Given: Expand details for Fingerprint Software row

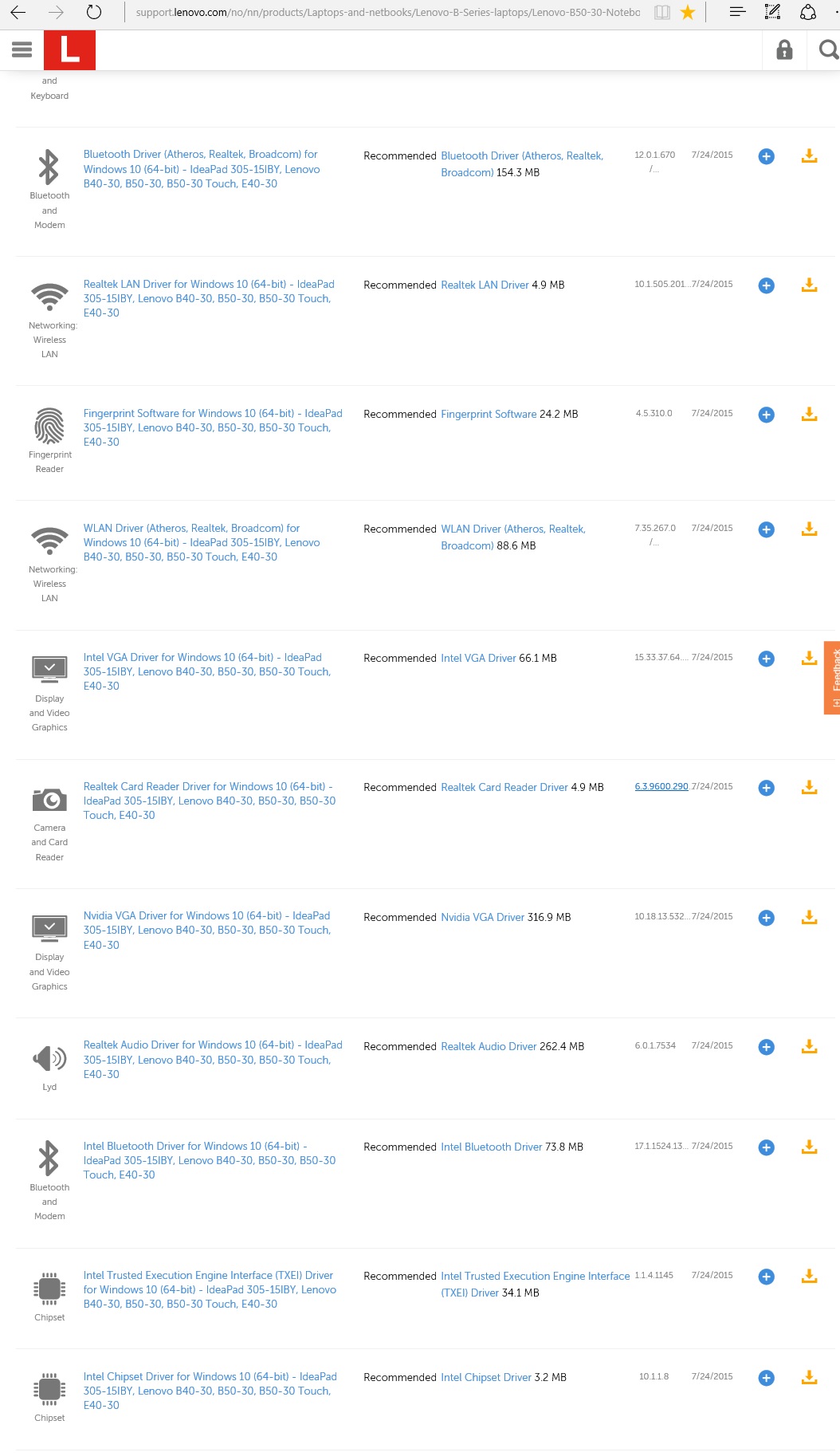Looking at the screenshot, I should click(766, 415).
